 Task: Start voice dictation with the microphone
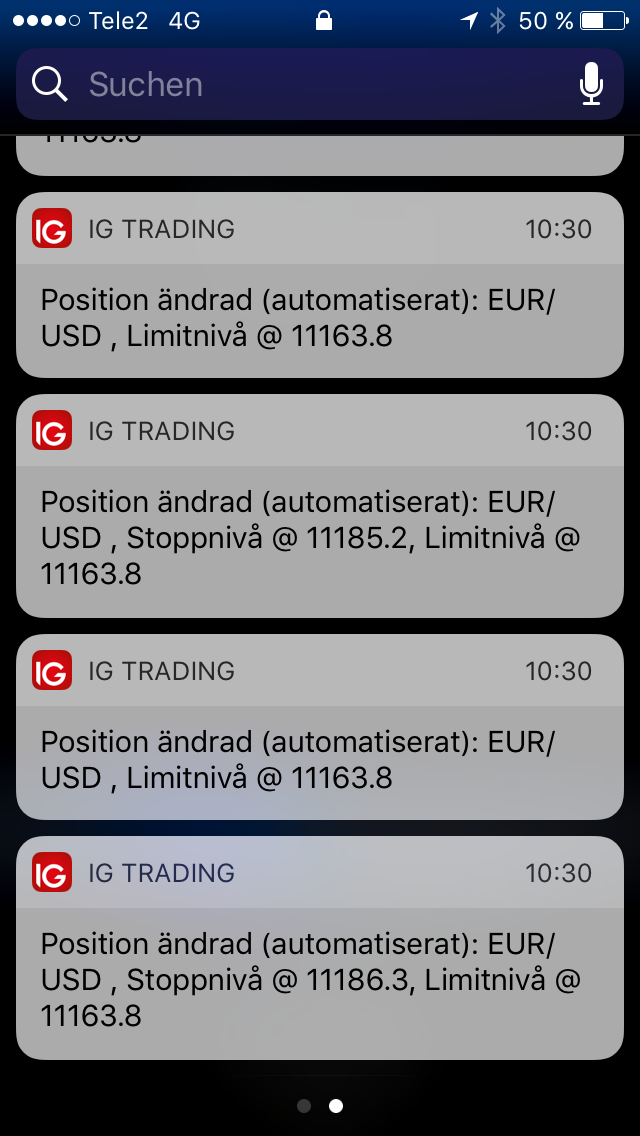591,85
